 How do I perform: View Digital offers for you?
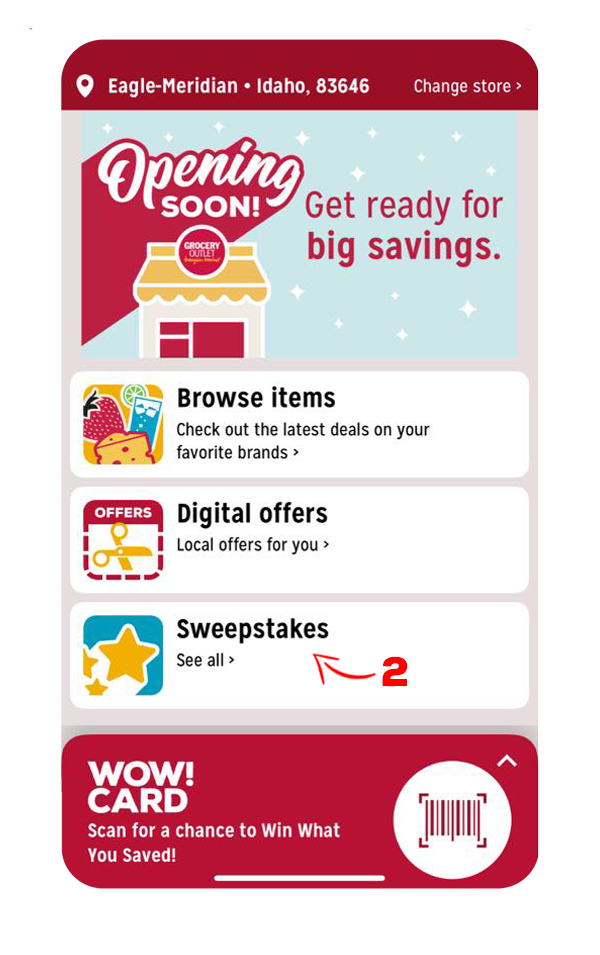pyautogui.click(x=299, y=539)
